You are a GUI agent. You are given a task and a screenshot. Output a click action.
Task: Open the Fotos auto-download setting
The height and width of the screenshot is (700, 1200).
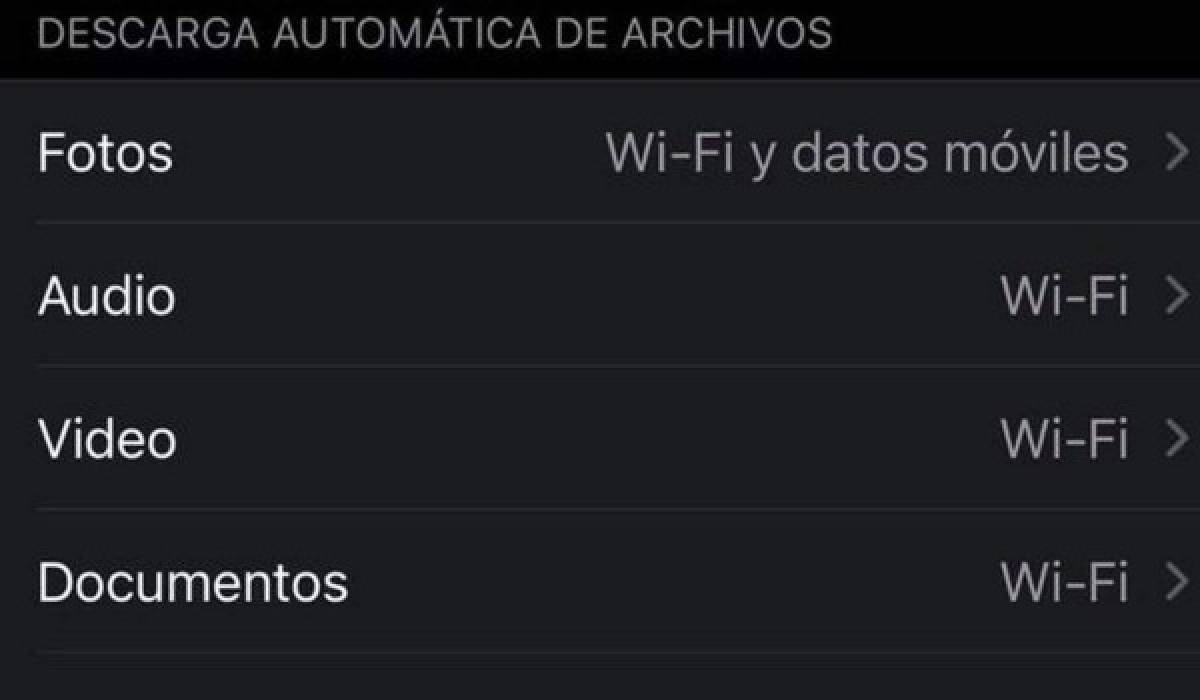(600, 153)
